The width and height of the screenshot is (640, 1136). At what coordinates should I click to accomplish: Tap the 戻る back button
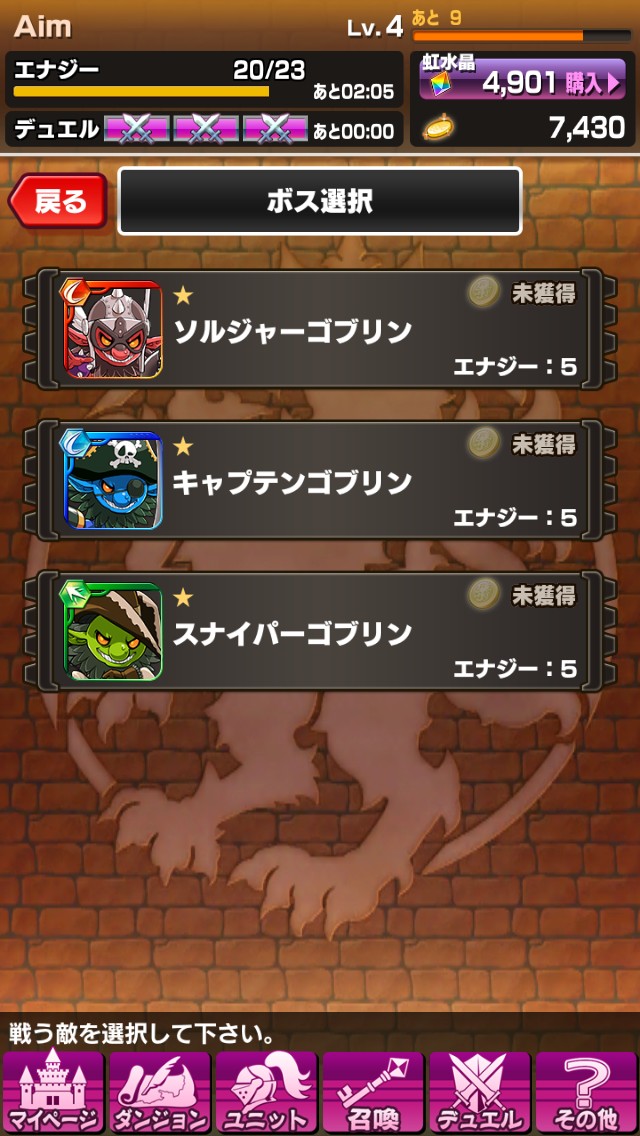coord(58,201)
